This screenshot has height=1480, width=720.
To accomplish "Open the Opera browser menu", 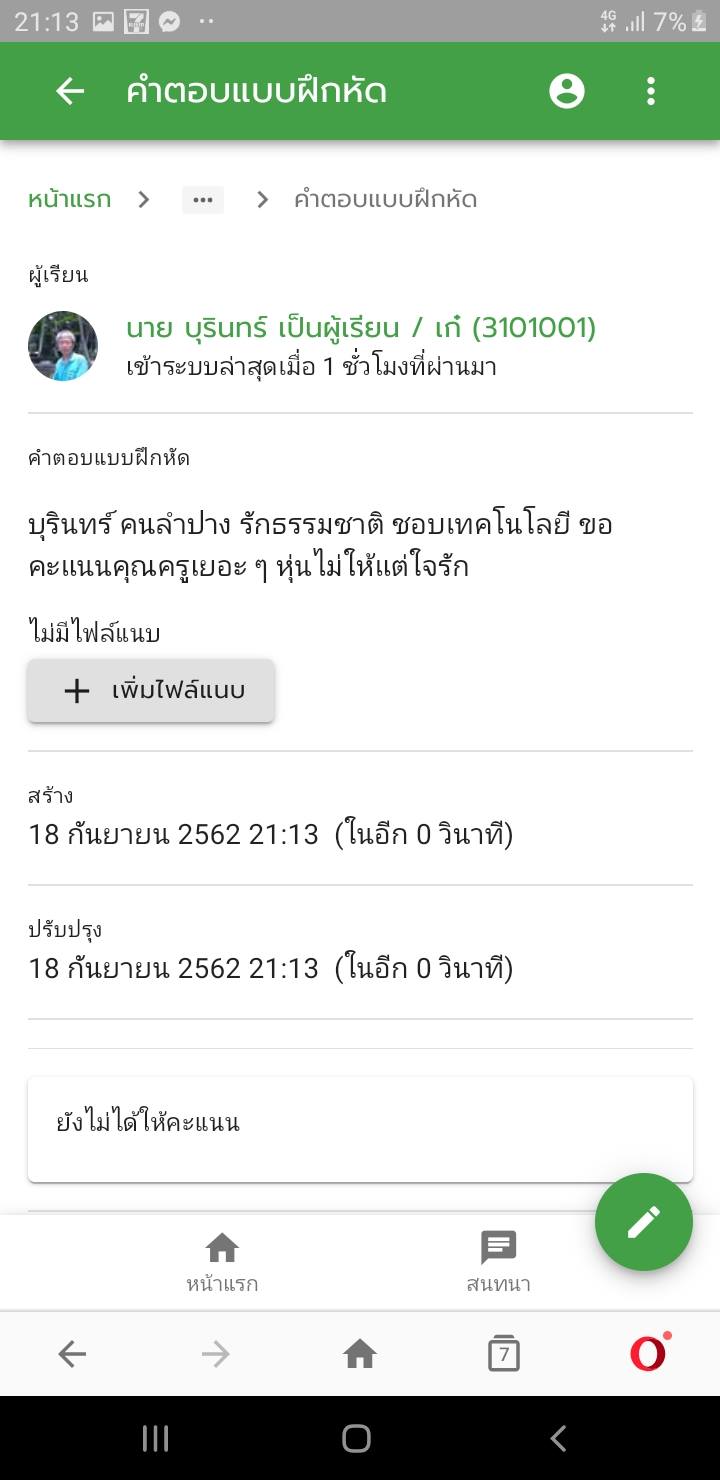I will tap(648, 1355).
